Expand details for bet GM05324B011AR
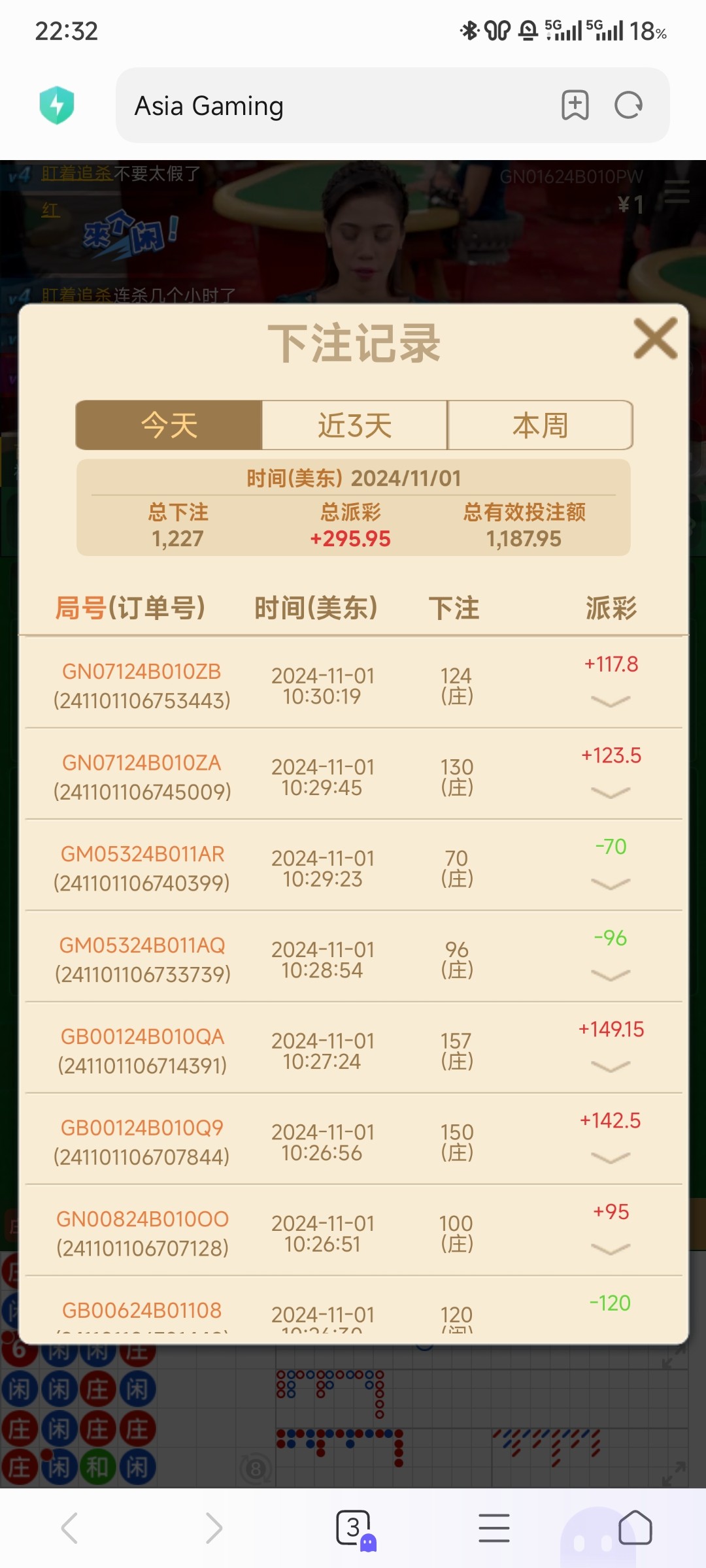This screenshot has height=1568, width=706. tap(610, 884)
